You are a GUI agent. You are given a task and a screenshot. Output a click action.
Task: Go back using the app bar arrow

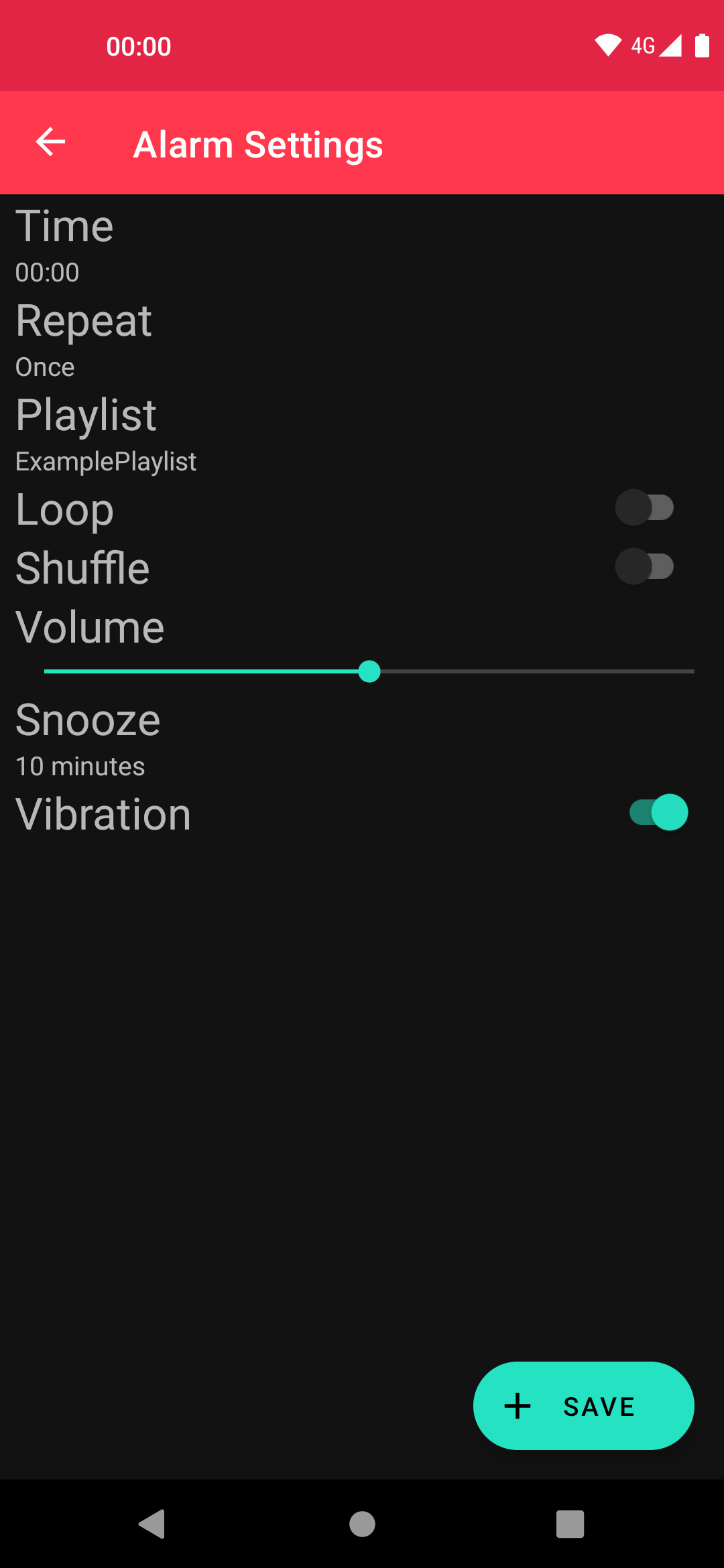(x=51, y=142)
